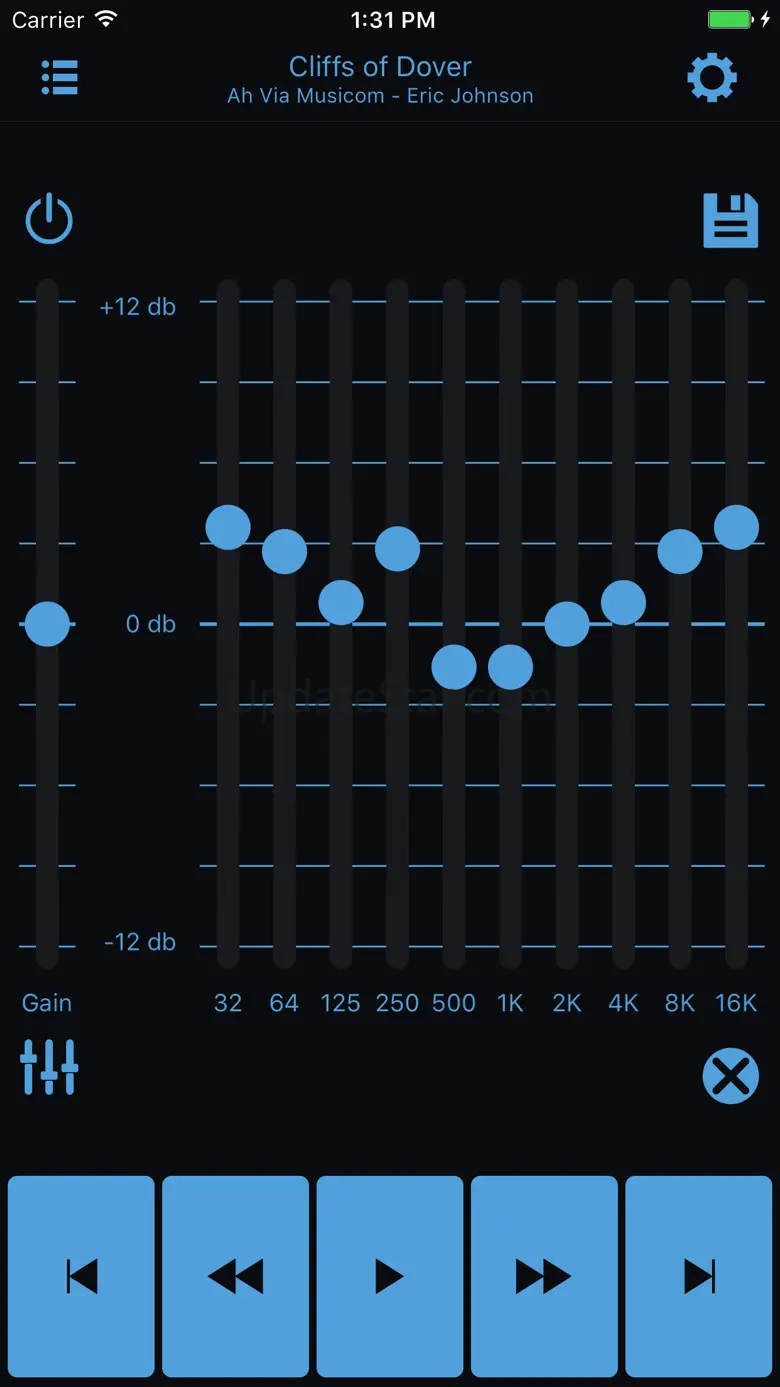Image resolution: width=780 pixels, height=1387 pixels.
Task: Toggle the equalizer power button
Action: tap(49, 220)
